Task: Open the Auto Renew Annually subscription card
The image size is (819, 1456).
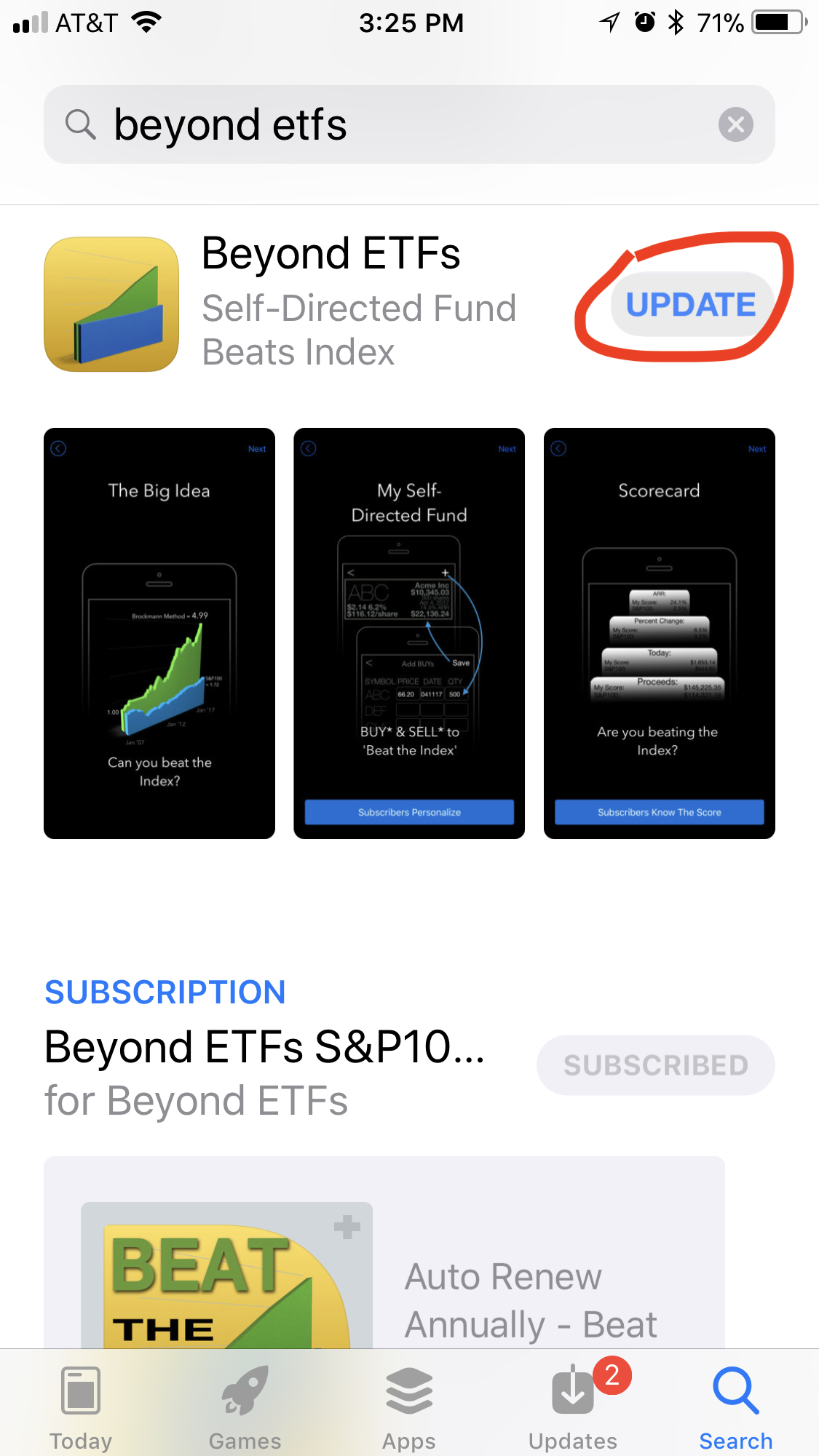Action: tap(384, 1252)
